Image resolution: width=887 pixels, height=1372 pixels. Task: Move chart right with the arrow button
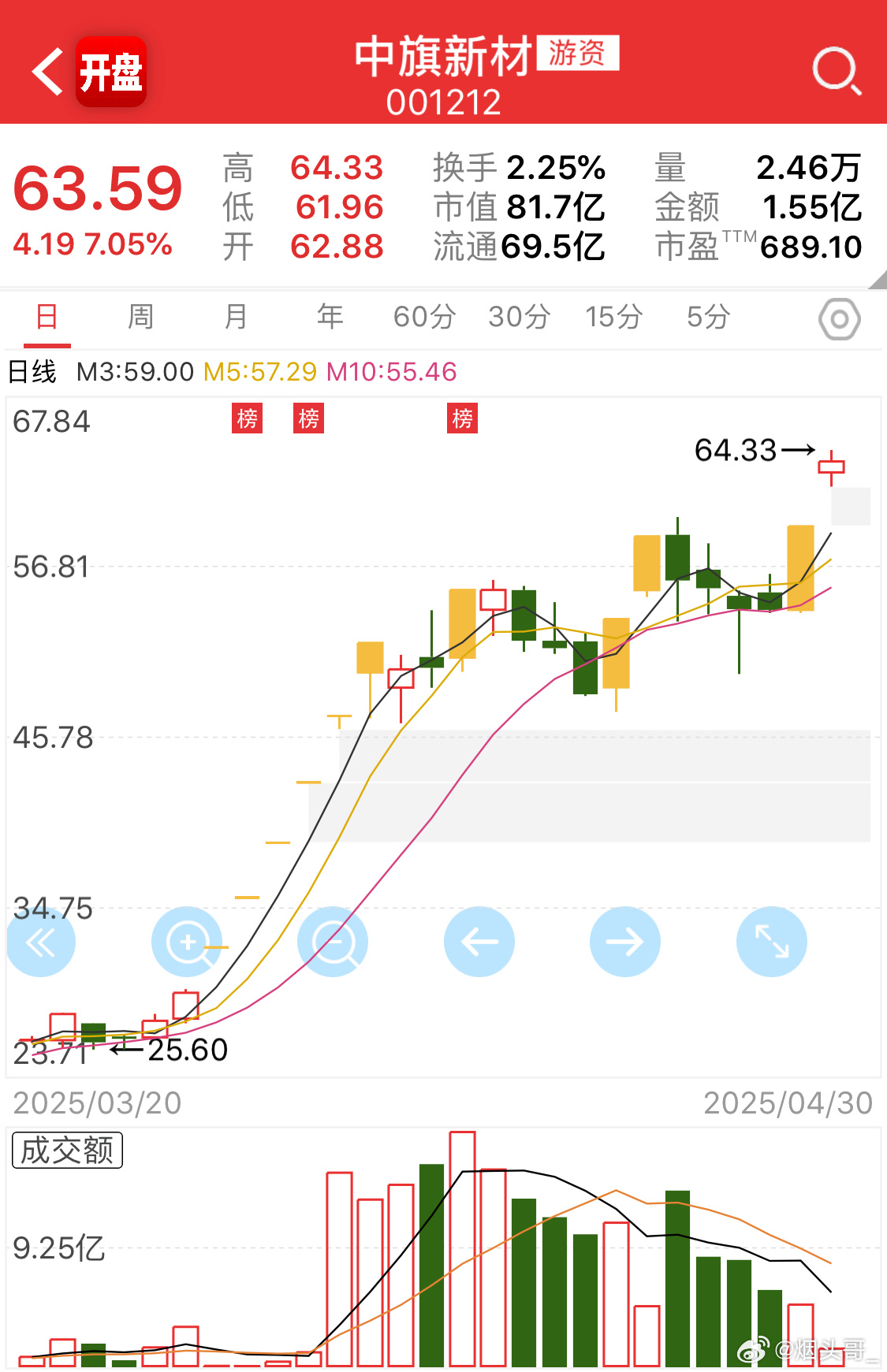coord(625,942)
